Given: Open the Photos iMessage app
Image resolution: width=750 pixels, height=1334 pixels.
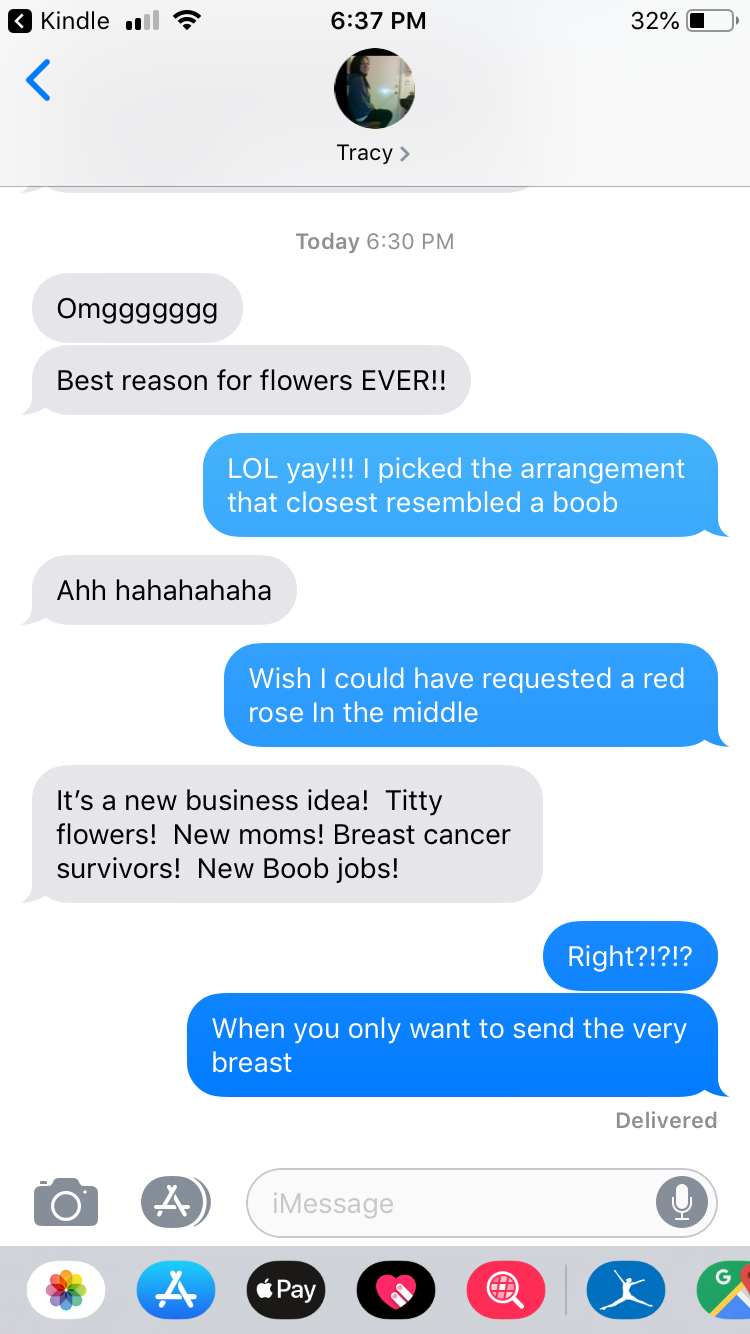Looking at the screenshot, I should tap(66, 1290).
